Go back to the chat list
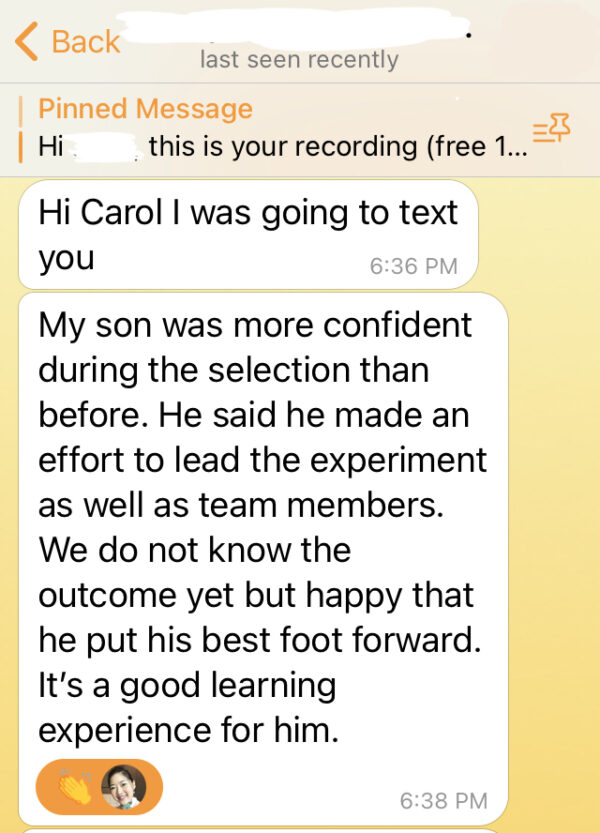The width and height of the screenshot is (600, 833). pyautogui.click(x=68, y=42)
